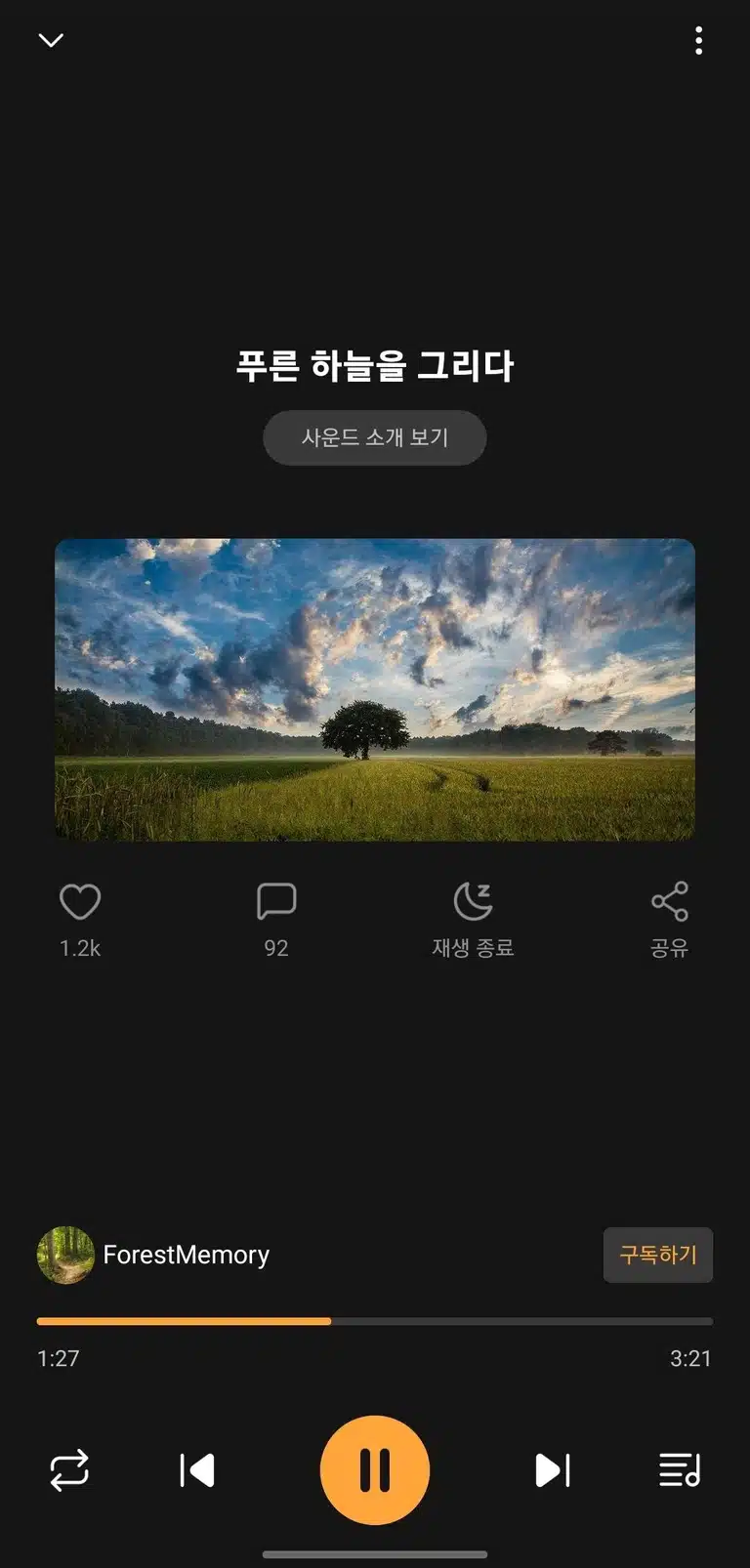Viewport: 750px width, 1568px height.
Task: Toggle repeat mode
Action: click(69, 1470)
